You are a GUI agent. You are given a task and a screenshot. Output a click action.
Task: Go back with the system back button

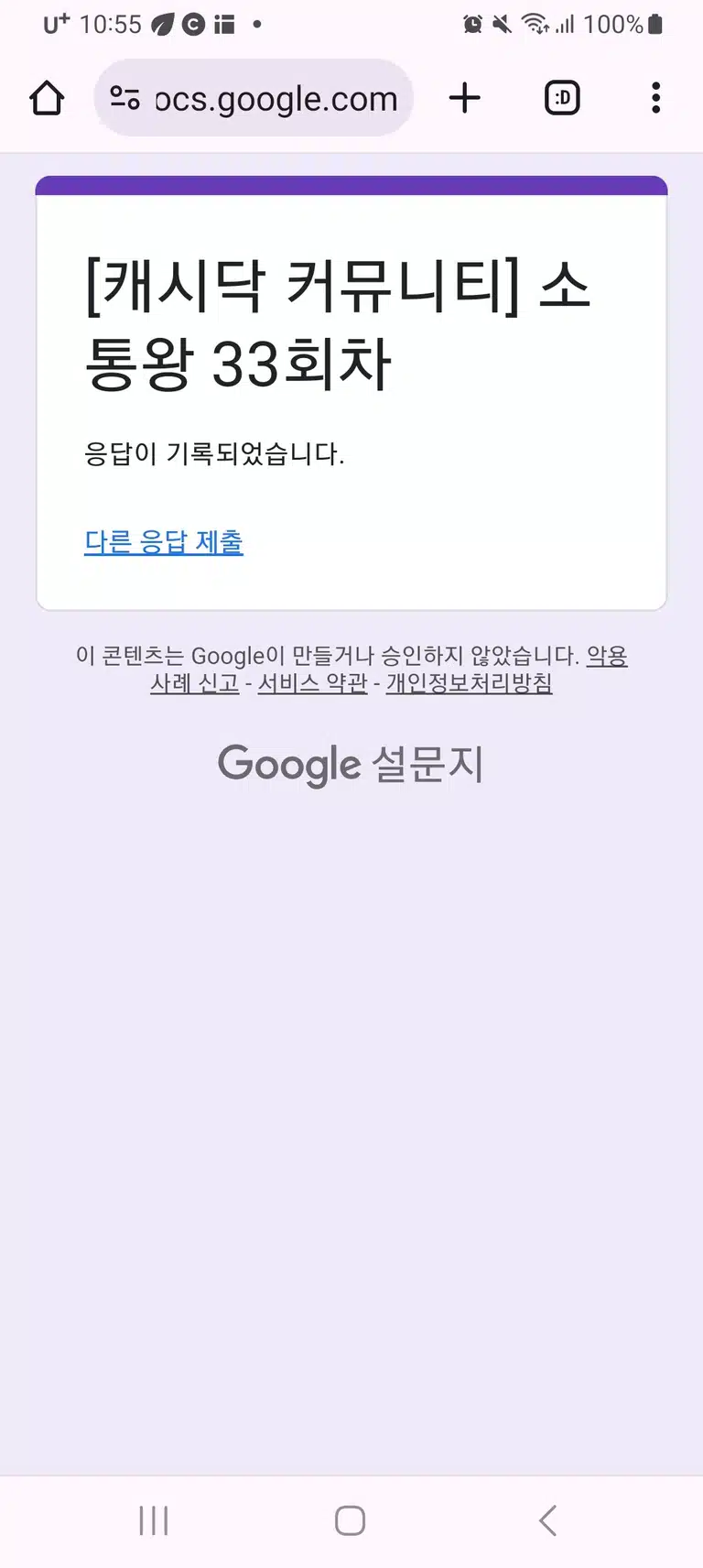tap(547, 1520)
